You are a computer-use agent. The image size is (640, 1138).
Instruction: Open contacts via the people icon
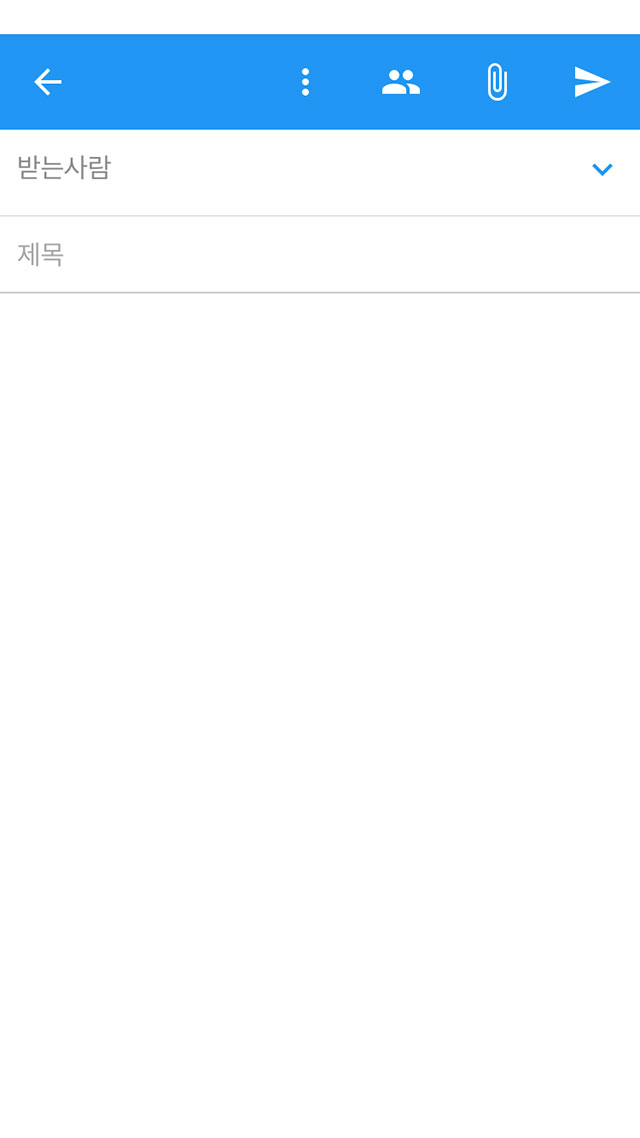(x=401, y=82)
